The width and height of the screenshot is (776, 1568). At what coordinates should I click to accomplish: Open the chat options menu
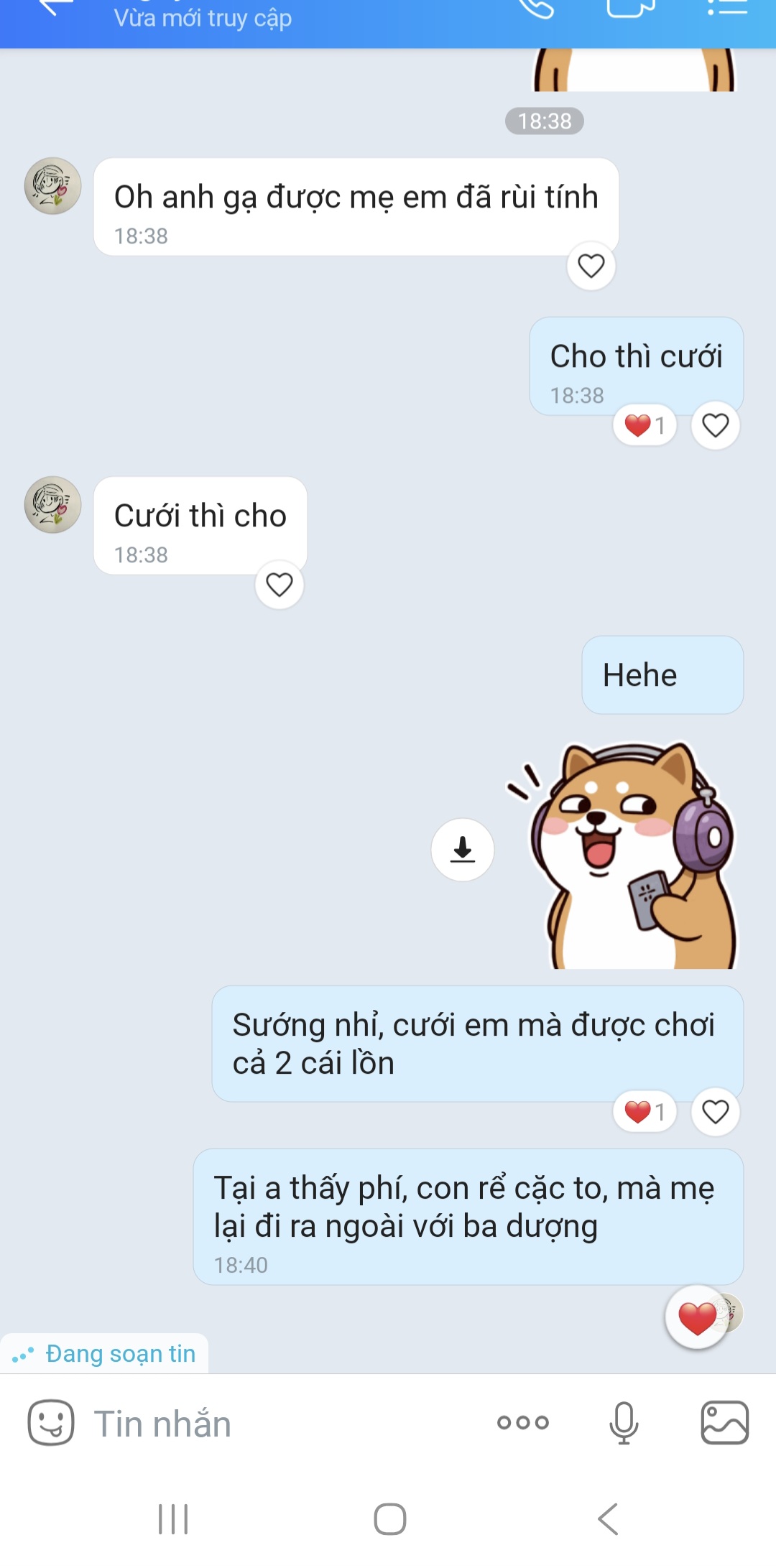pyautogui.click(x=727, y=7)
